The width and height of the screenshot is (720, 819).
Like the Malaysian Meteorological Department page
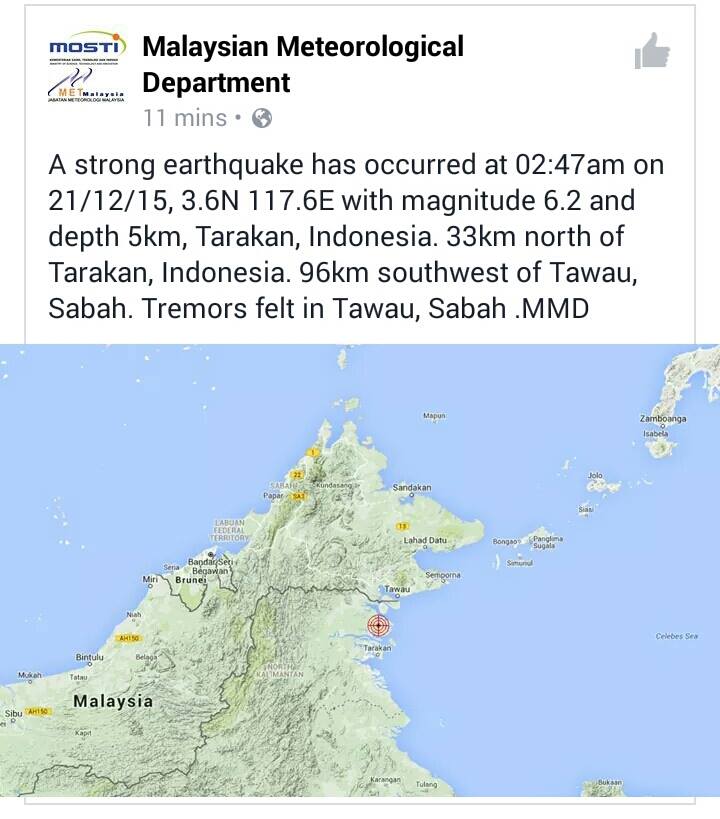click(x=652, y=51)
